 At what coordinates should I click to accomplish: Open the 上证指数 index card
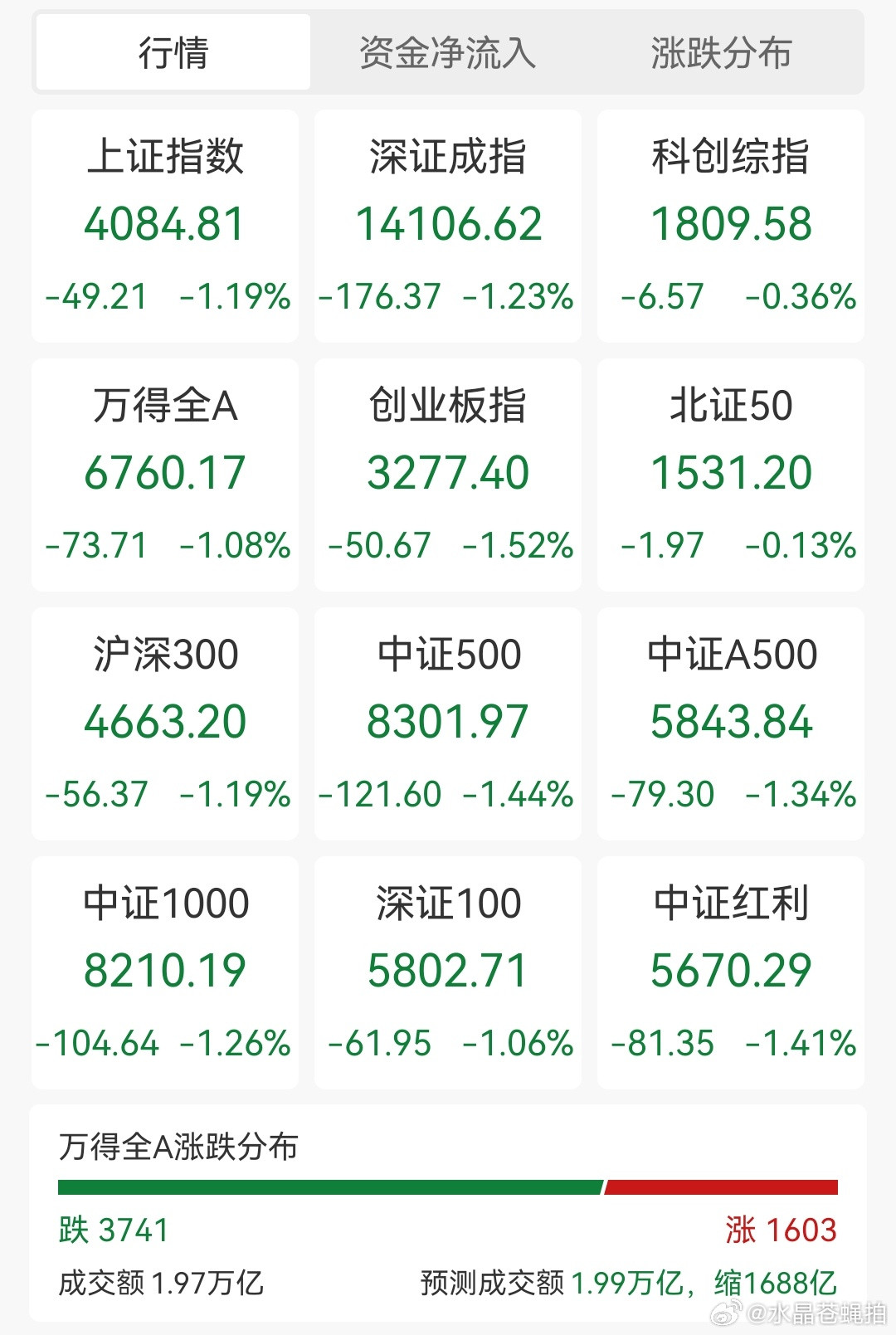165,226
